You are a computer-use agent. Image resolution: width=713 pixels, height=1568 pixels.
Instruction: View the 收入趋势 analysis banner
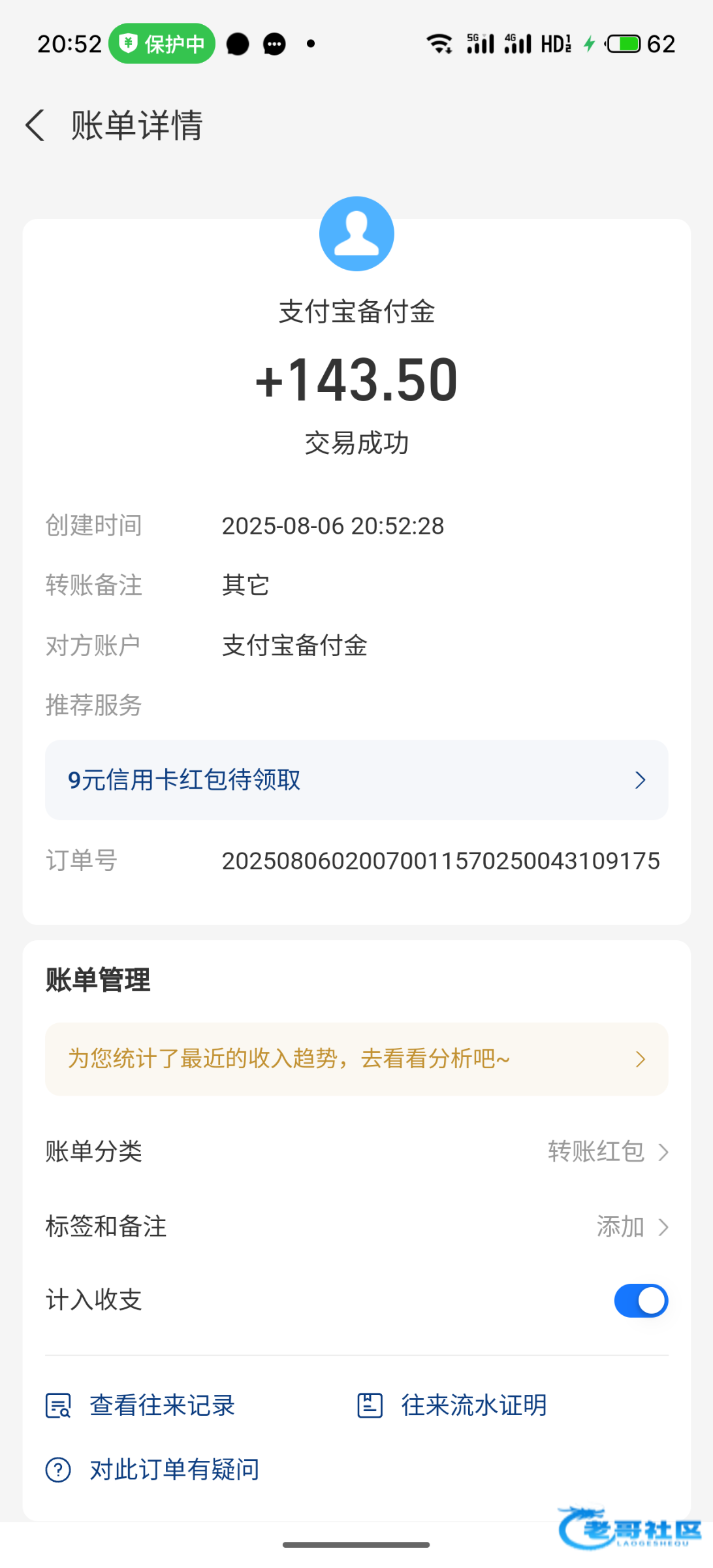(x=356, y=1058)
